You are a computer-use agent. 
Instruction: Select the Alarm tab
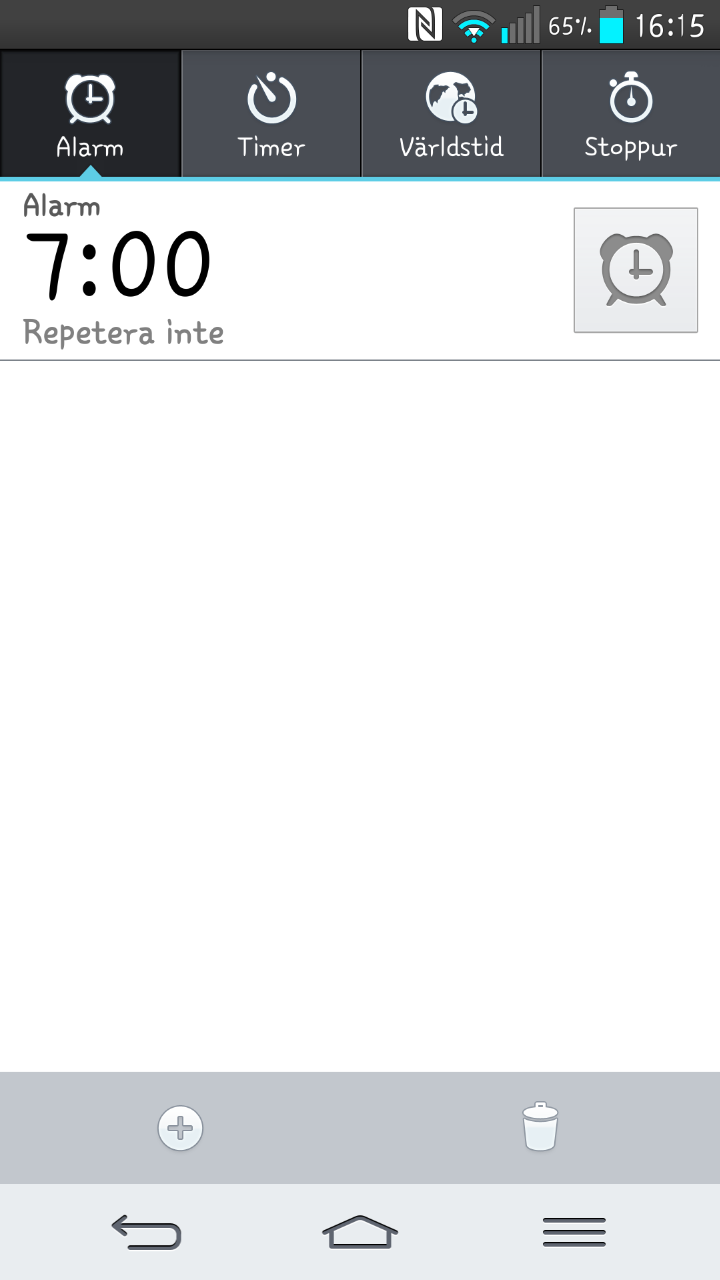click(x=90, y=115)
